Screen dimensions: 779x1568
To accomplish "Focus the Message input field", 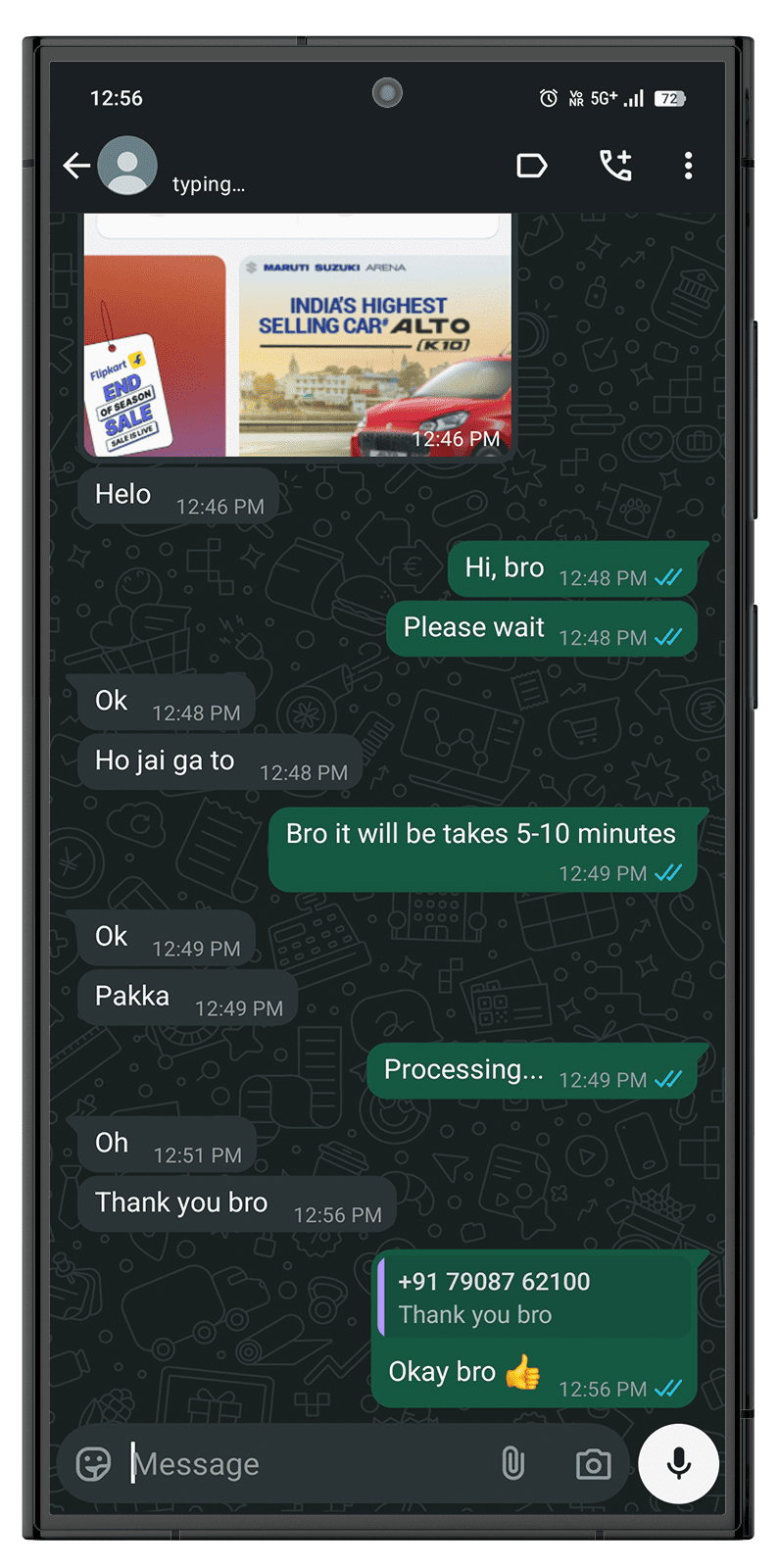I will coord(304,1464).
